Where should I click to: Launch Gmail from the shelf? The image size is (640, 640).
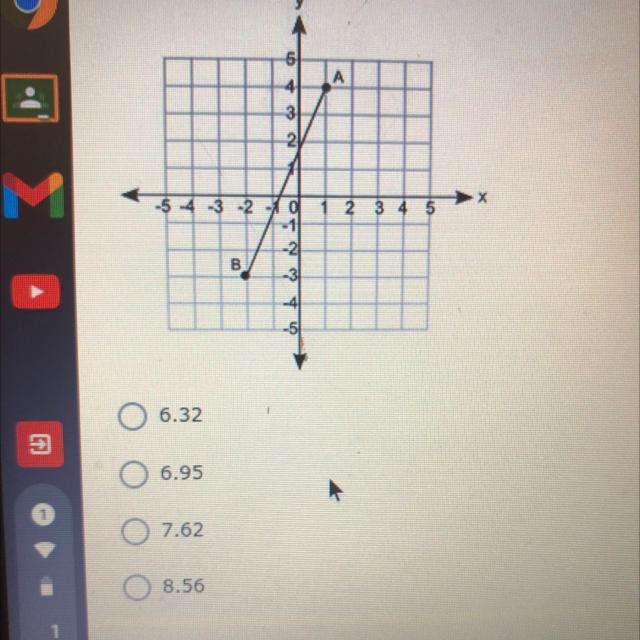33,195
